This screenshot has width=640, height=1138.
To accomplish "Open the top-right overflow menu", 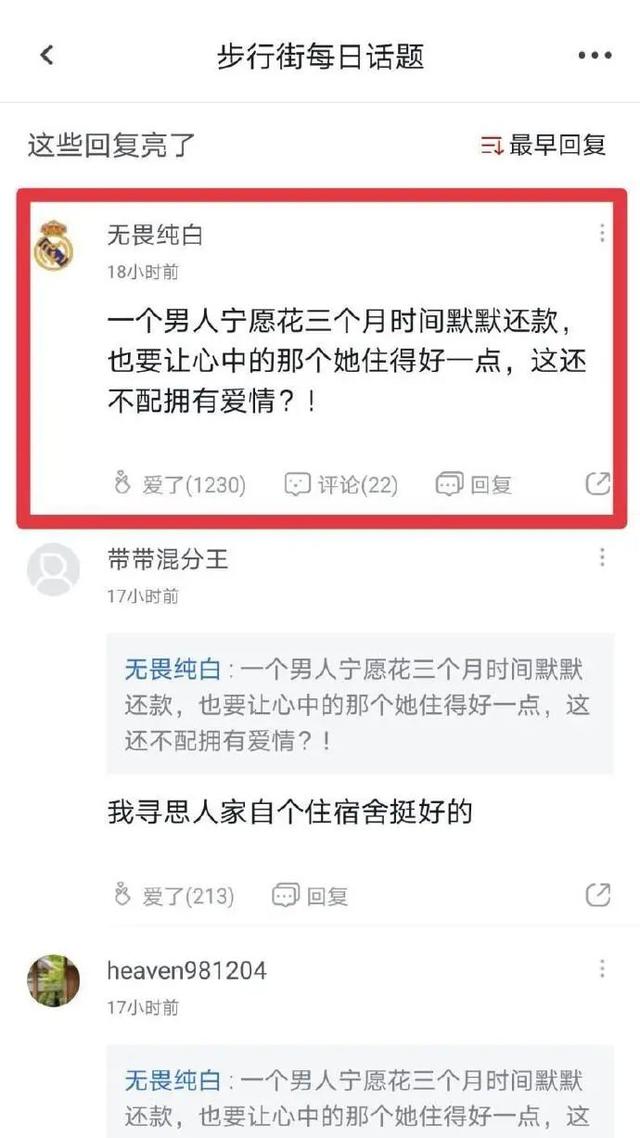I will coord(594,55).
